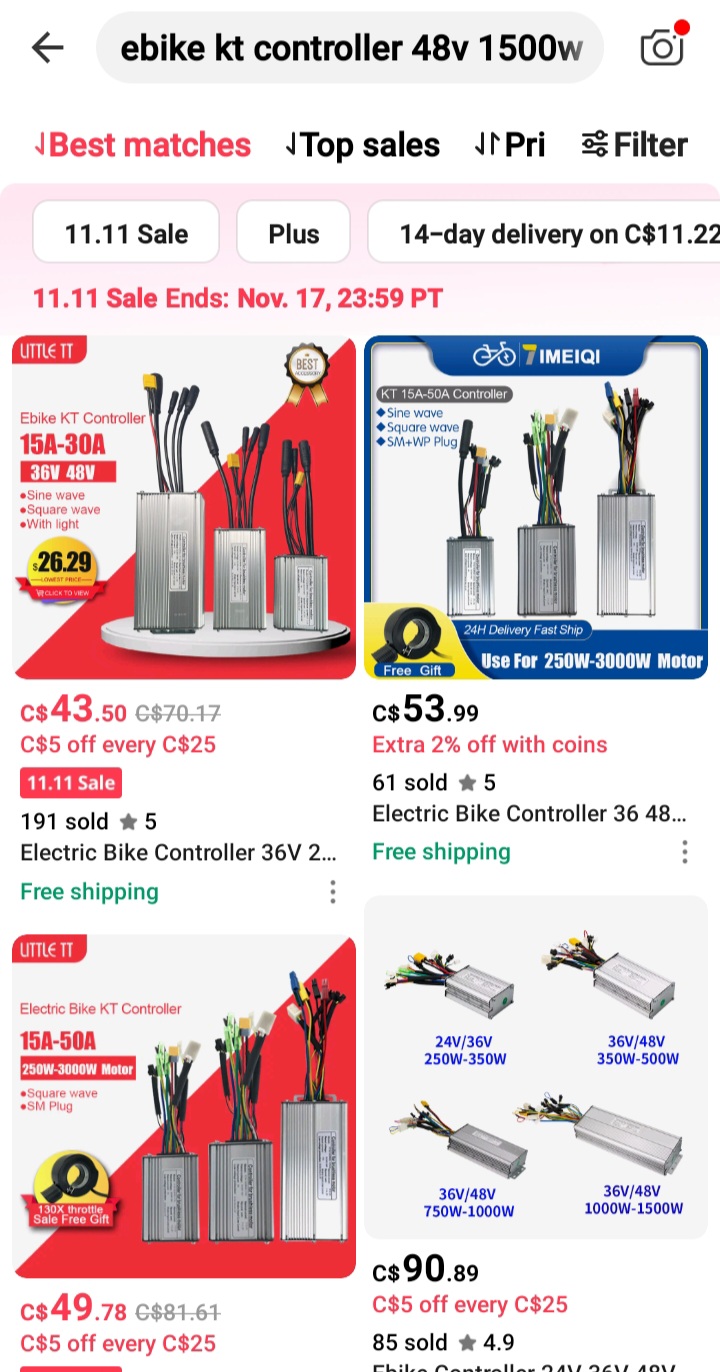Open image search with the camera icon
720x1372 pixels.
coord(661,46)
